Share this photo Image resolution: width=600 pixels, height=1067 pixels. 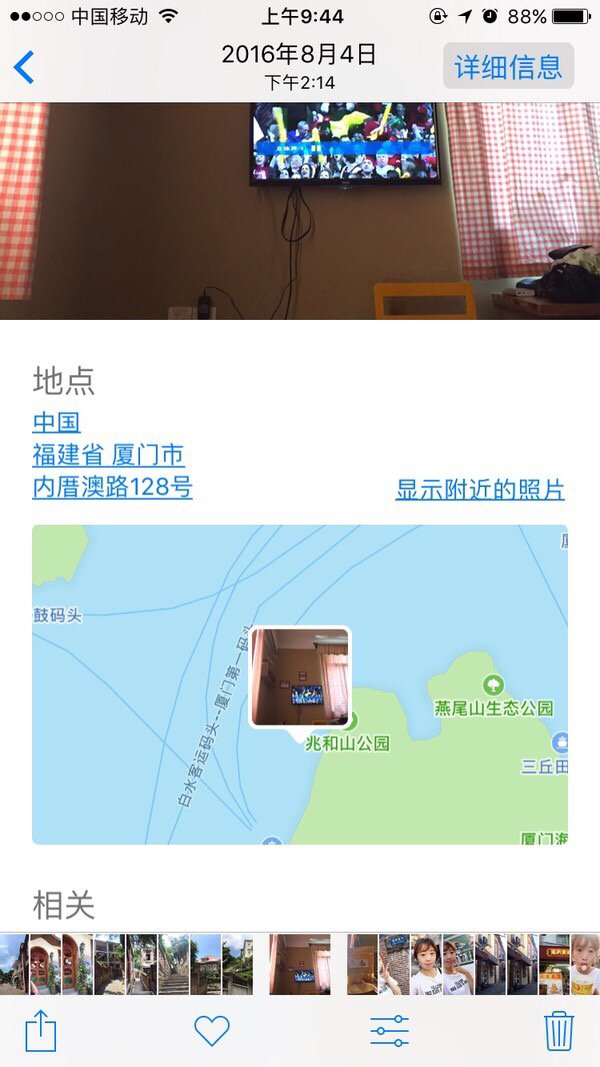41,1030
